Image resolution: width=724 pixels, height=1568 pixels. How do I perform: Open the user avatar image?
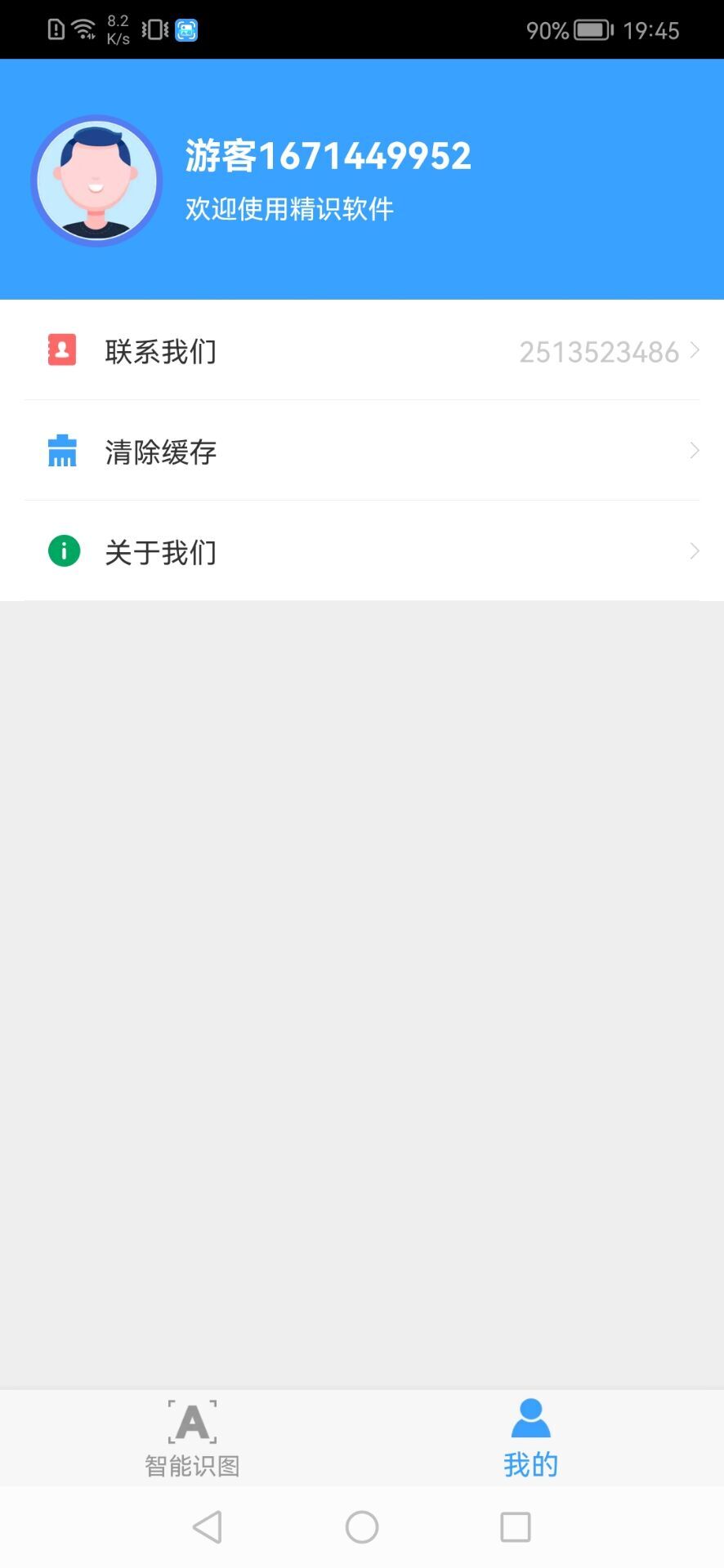pos(96,180)
